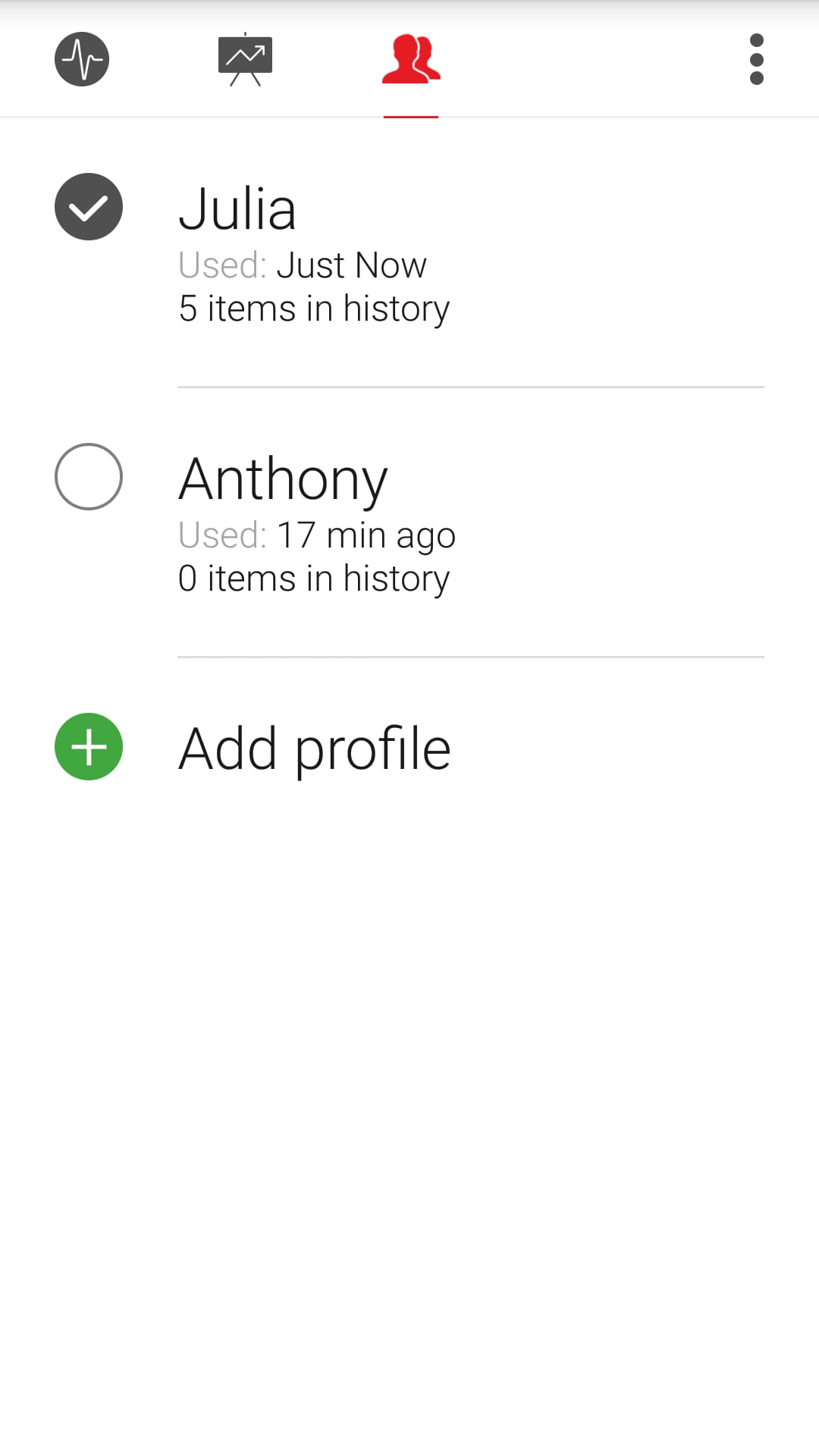
Task: Open Julia's profile by clicking her name
Action: [x=237, y=207]
